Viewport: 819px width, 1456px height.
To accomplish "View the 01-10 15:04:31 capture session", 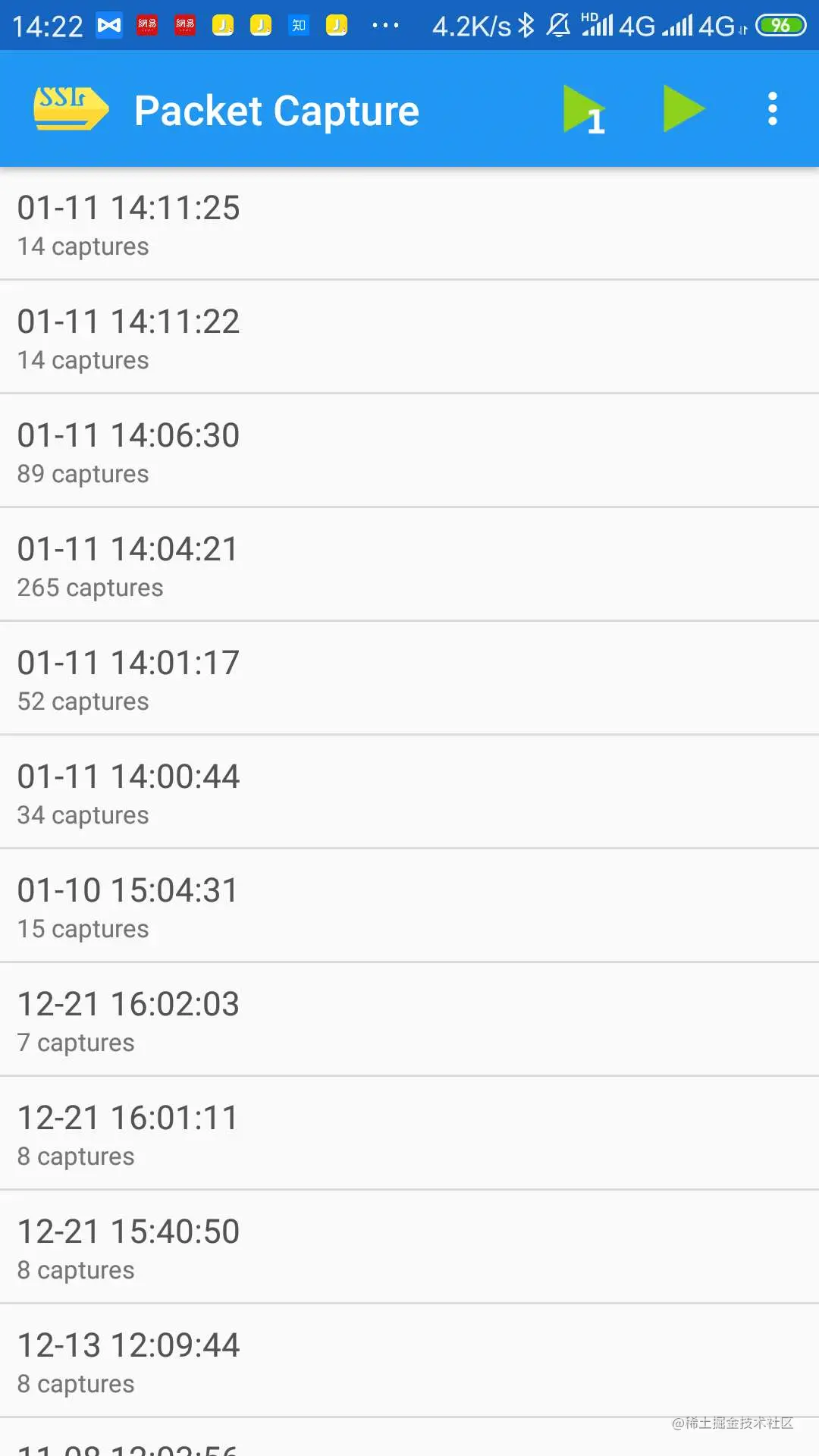I will coord(409,907).
